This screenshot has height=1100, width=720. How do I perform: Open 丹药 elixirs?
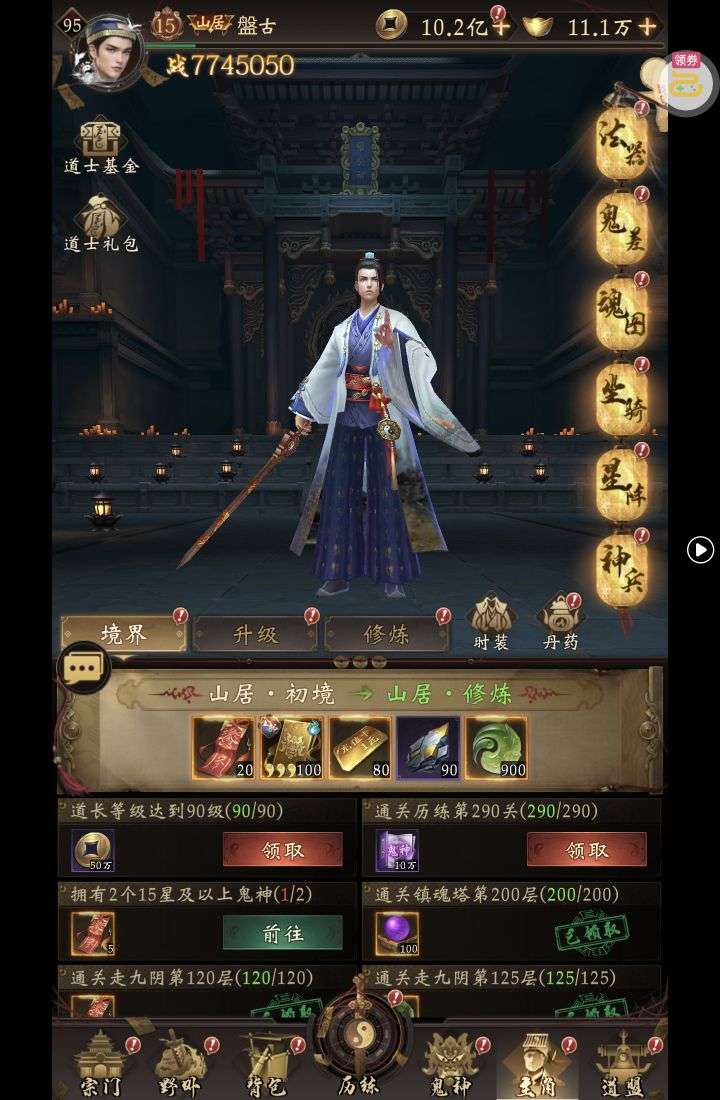point(559,624)
